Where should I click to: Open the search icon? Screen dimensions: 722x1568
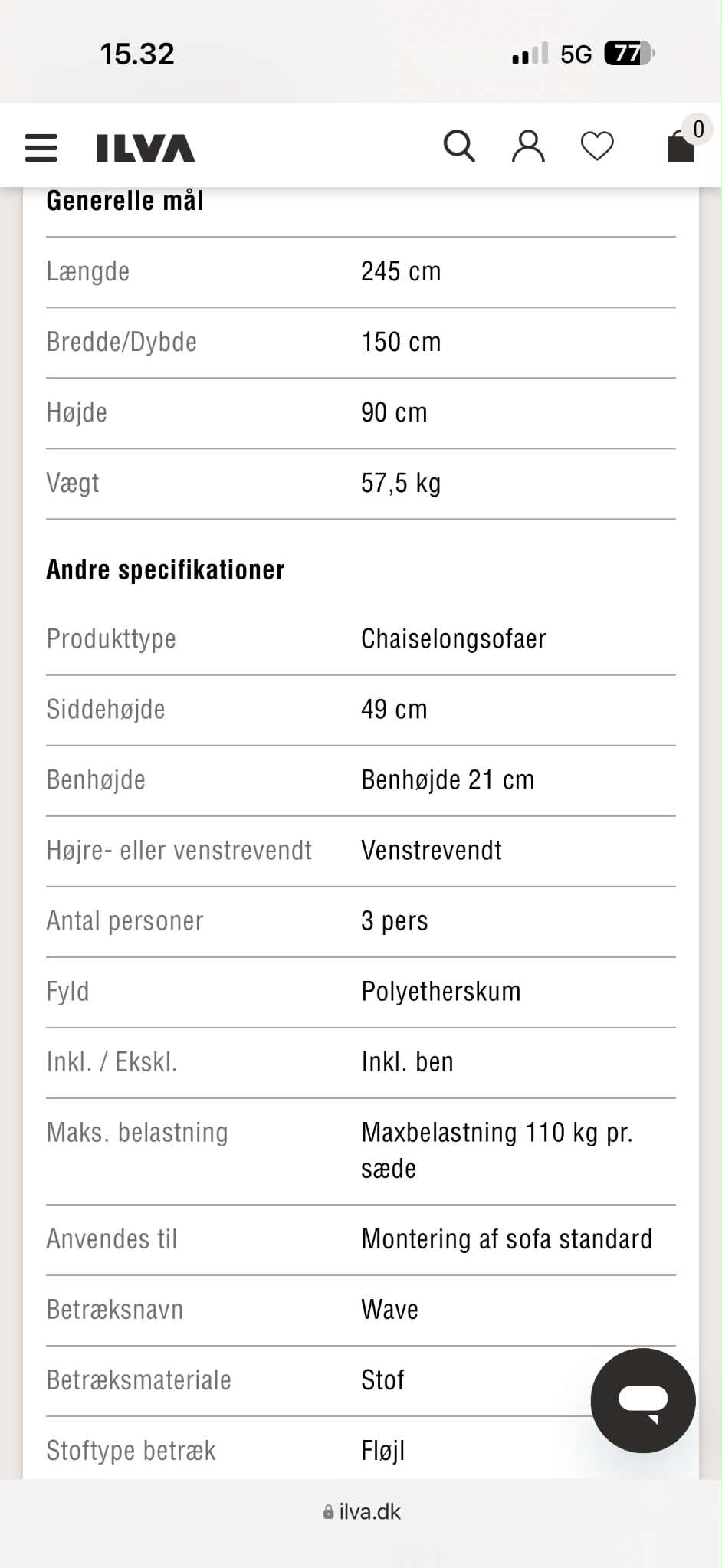coord(459,146)
